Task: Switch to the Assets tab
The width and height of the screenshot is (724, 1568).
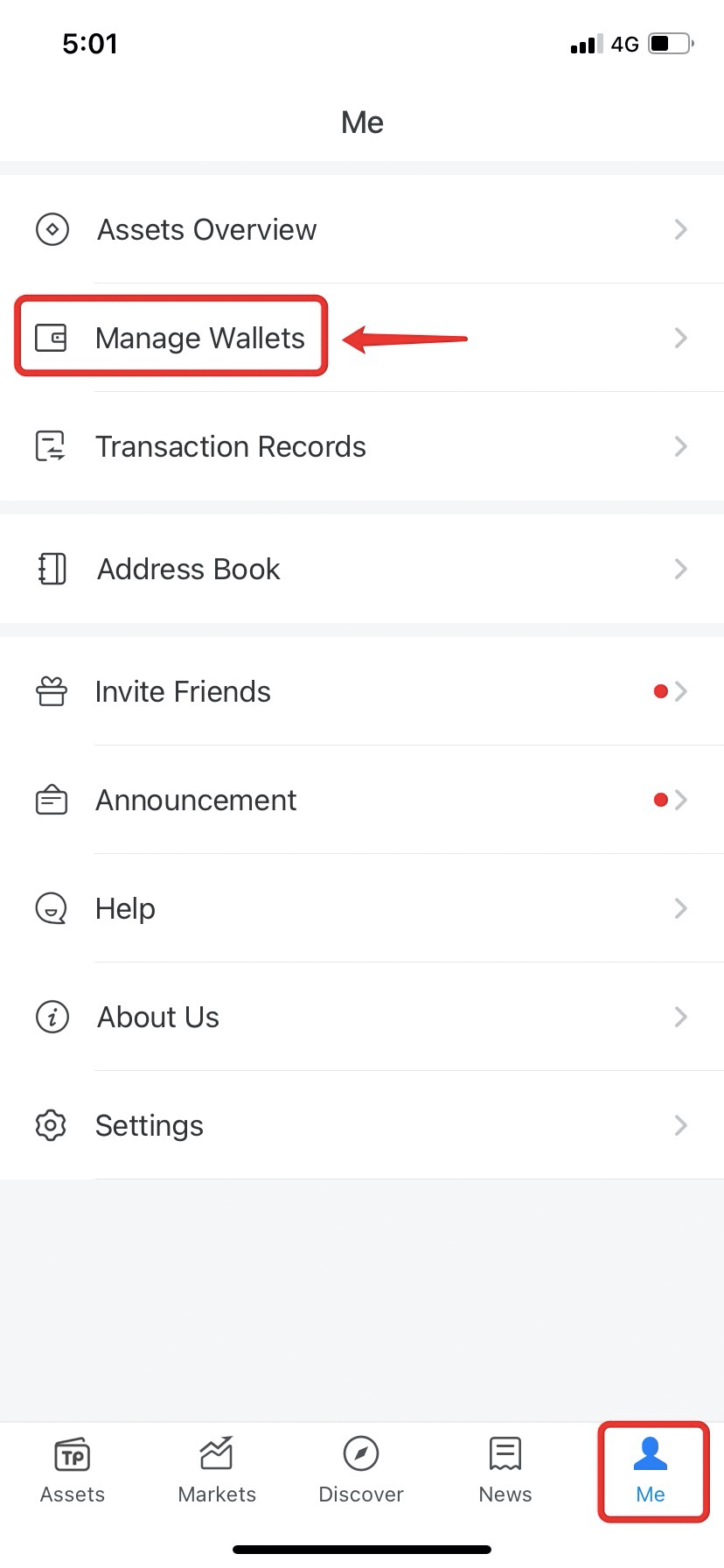Action: 73,1470
